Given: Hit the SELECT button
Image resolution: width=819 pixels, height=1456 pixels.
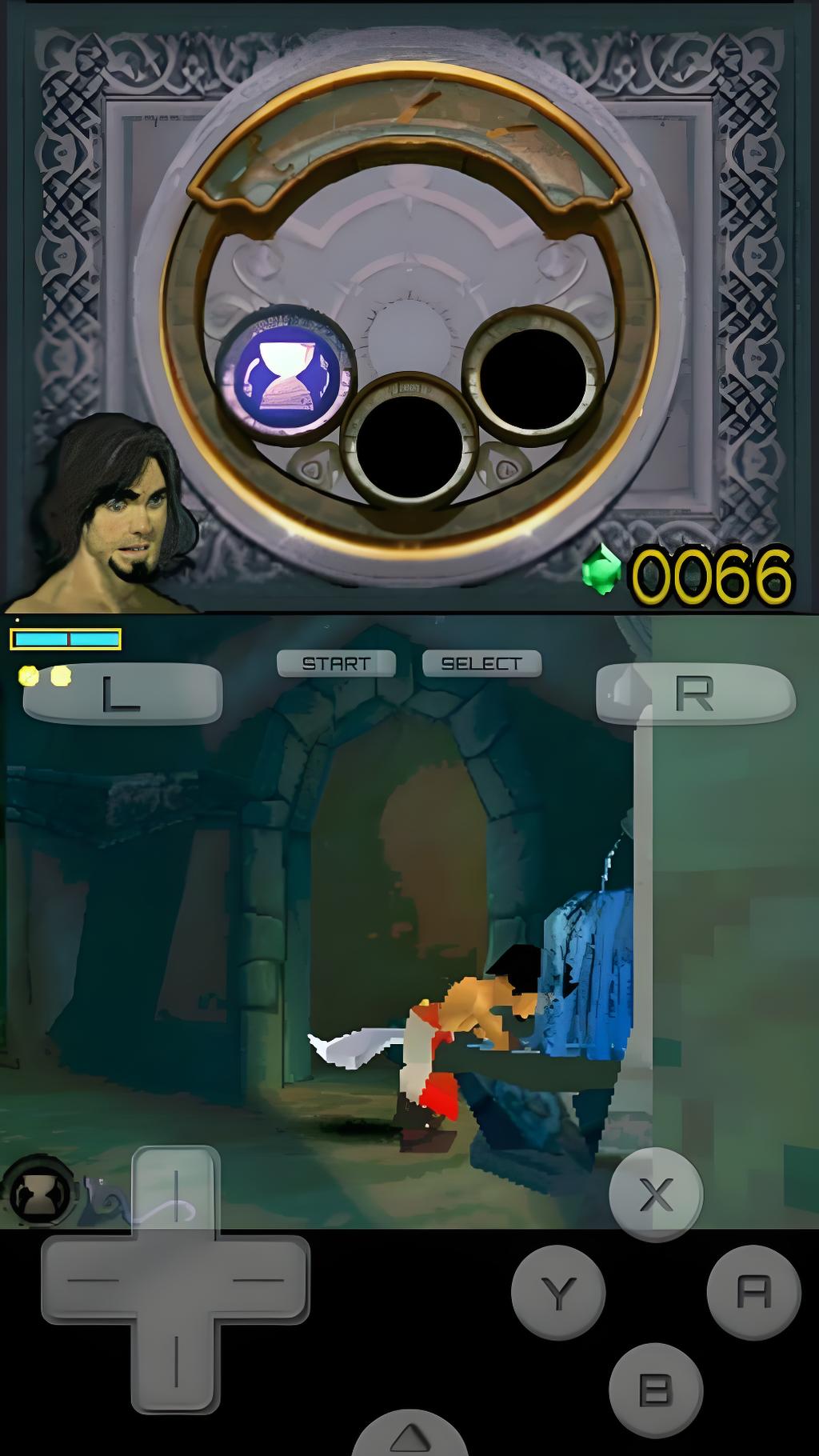Looking at the screenshot, I should pos(481,663).
